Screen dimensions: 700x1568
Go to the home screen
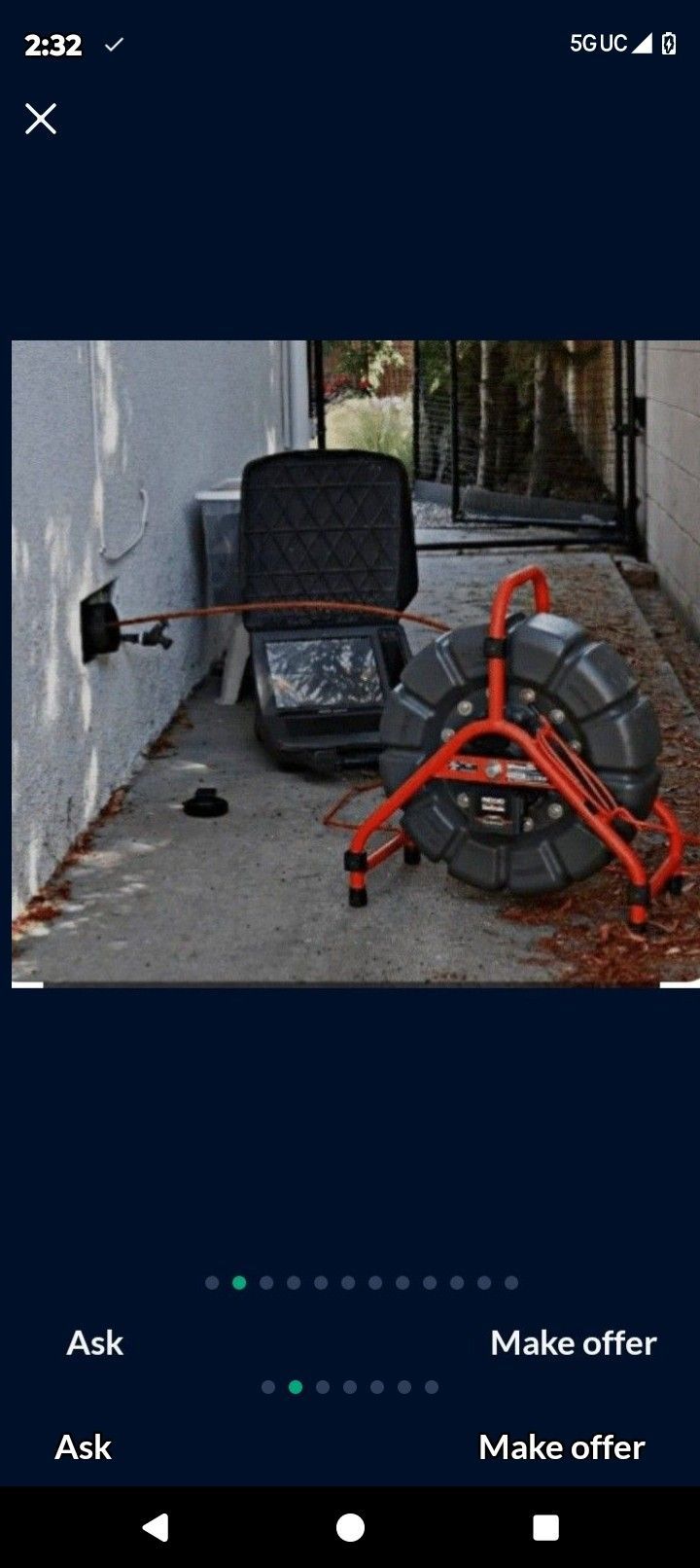coord(350,1527)
